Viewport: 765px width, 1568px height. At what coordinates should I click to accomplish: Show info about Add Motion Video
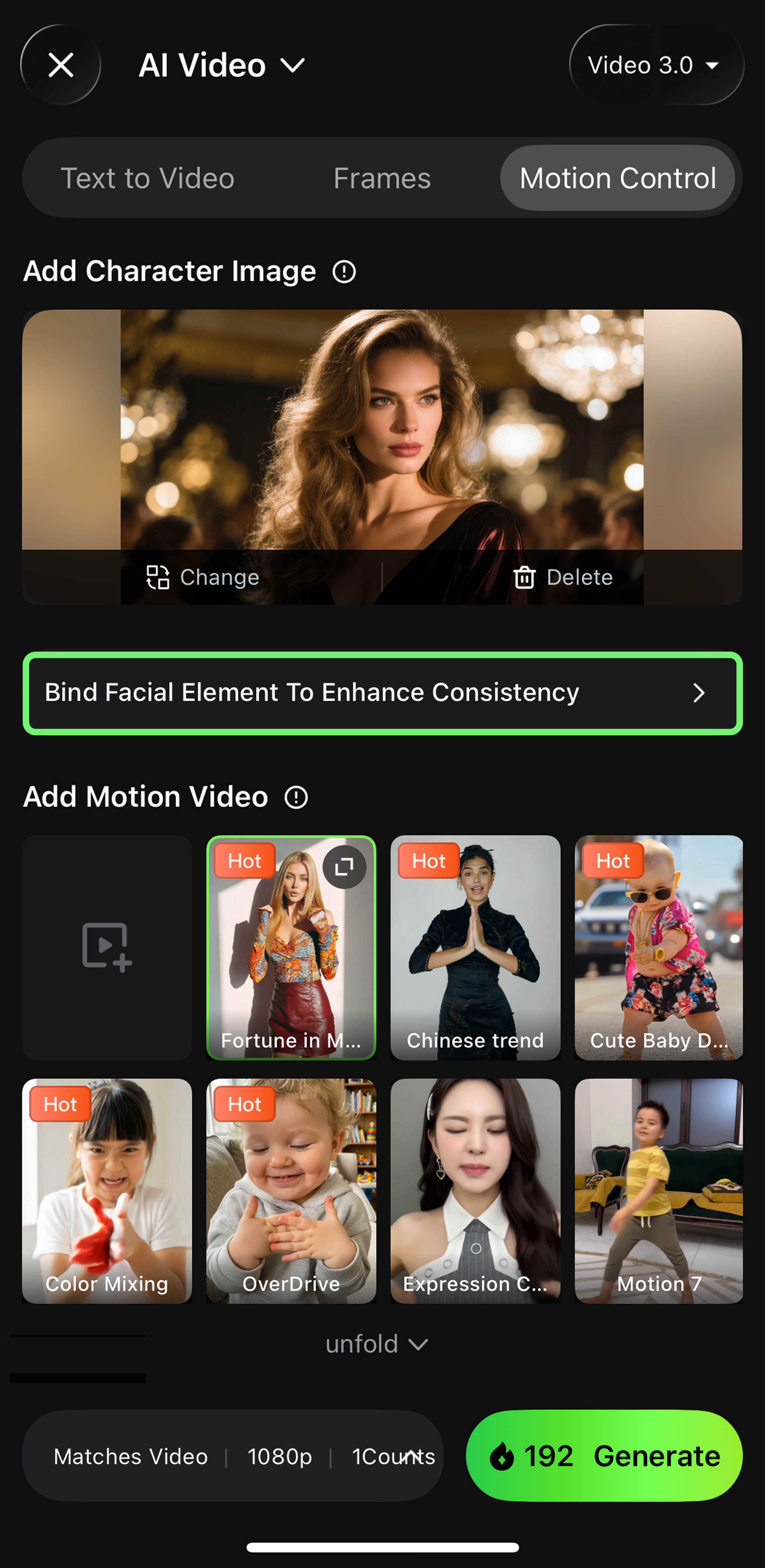click(297, 797)
